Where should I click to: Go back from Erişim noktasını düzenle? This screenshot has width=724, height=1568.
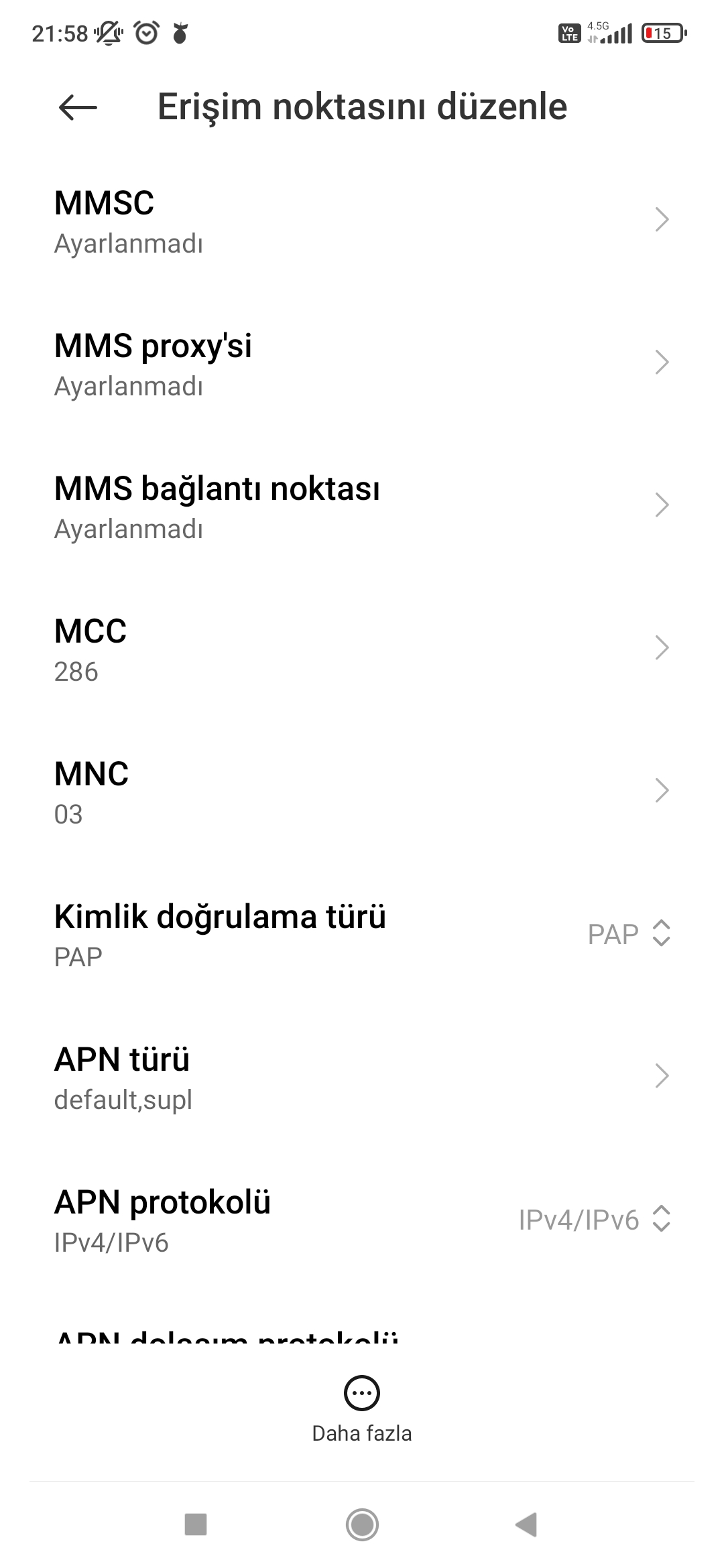click(x=78, y=107)
